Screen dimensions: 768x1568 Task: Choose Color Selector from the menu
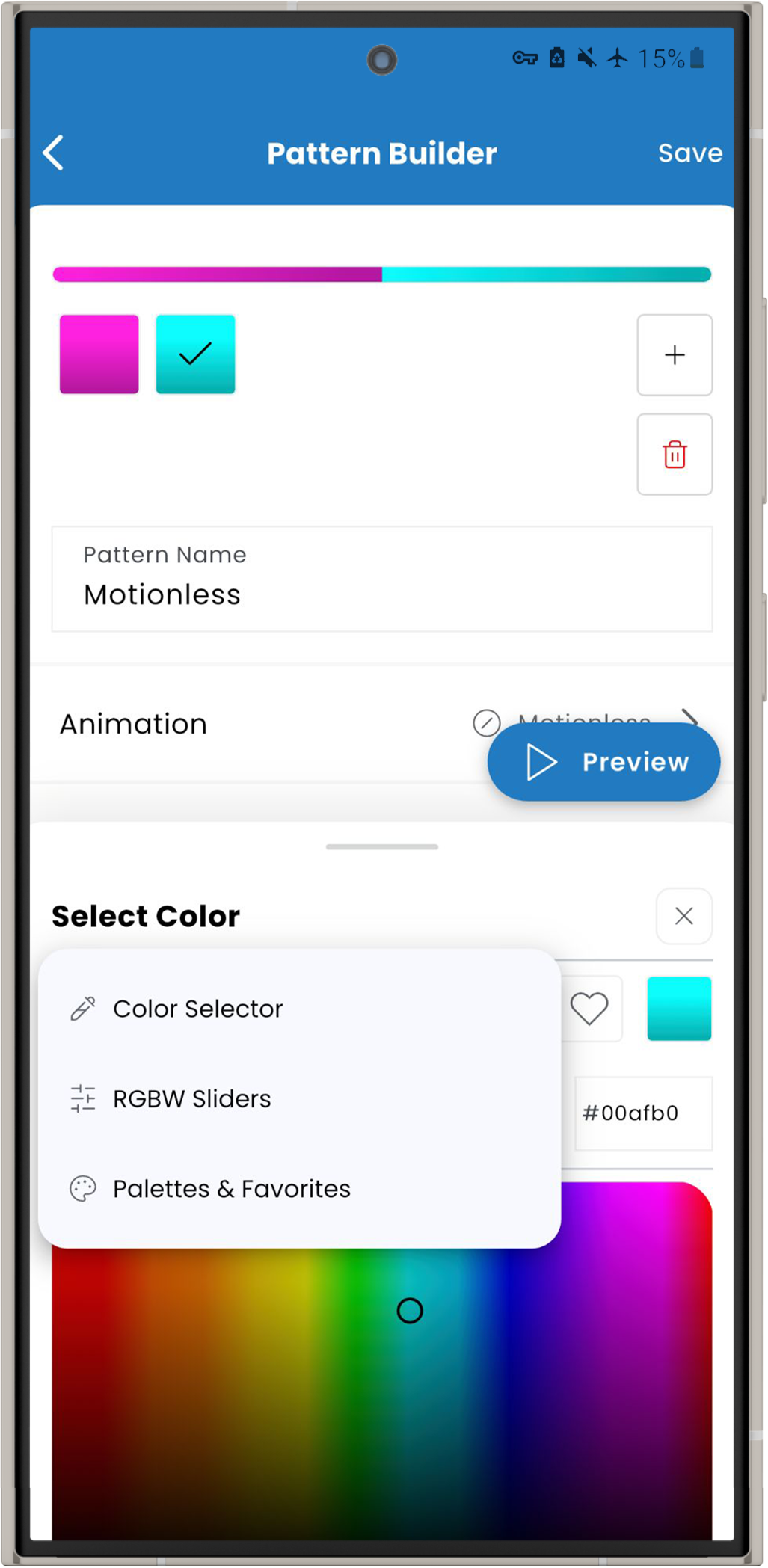pyautogui.click(x=198, y=1009)
